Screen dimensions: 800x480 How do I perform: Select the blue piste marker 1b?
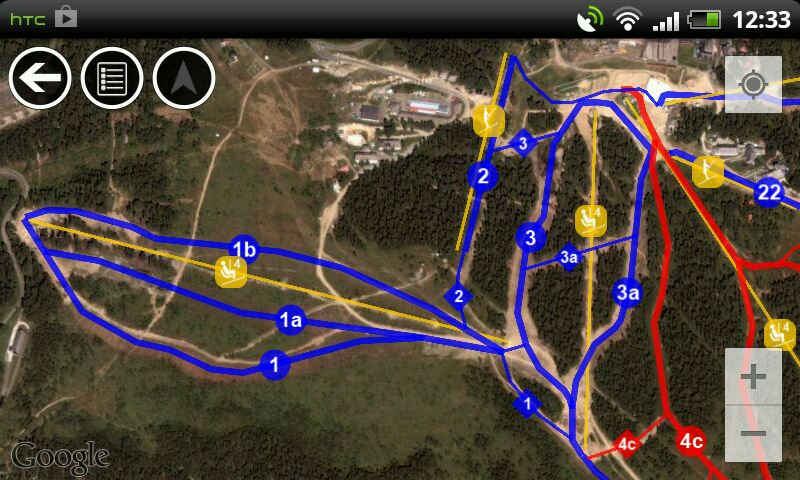pos(245,249)
